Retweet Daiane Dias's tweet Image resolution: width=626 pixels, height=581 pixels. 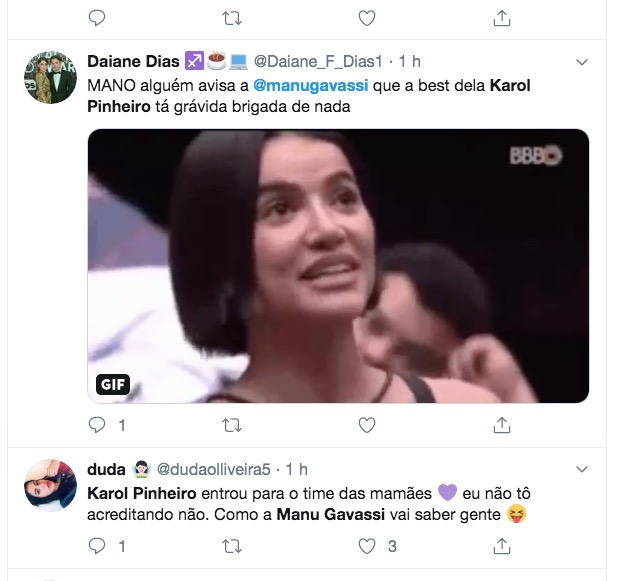(x=232, y=426)
